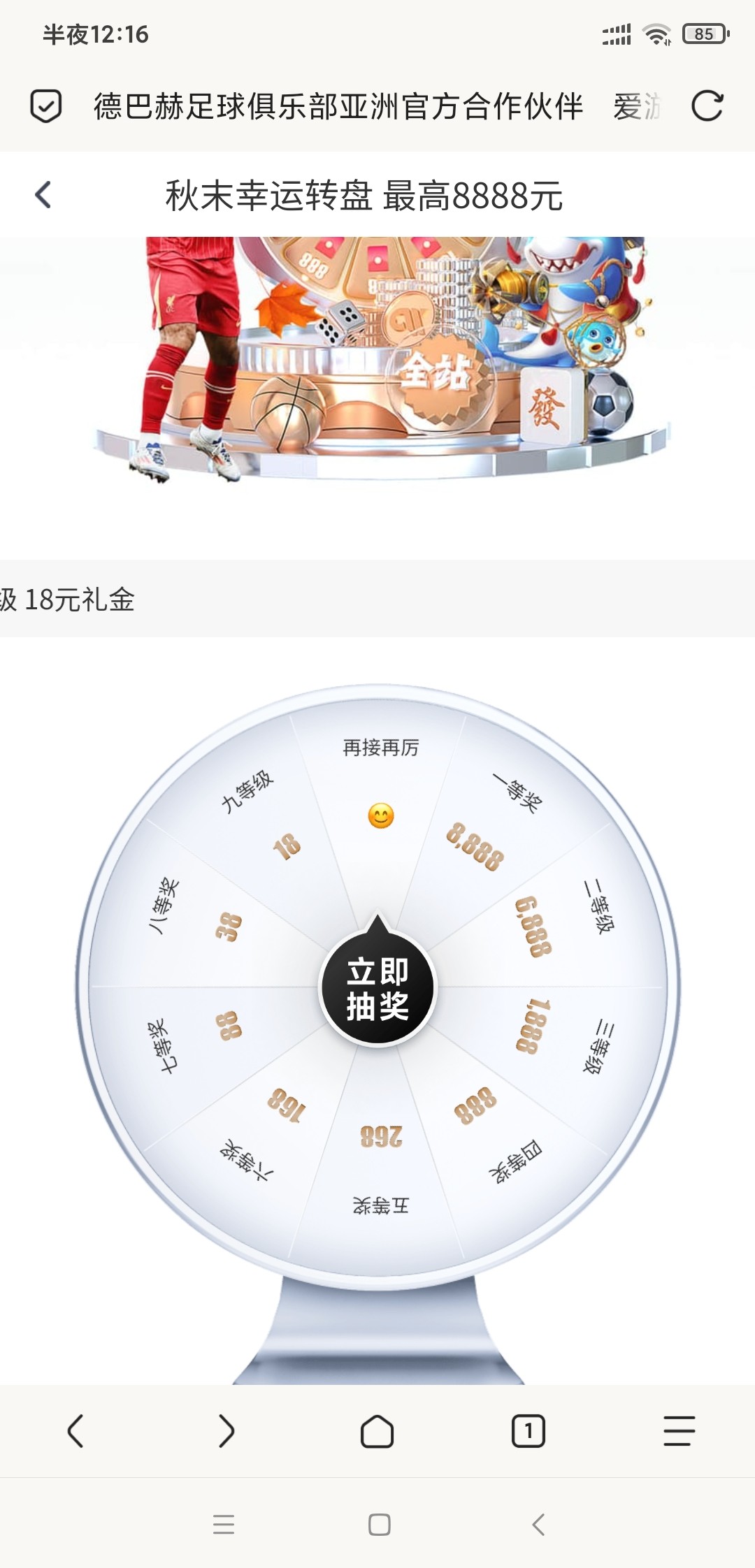Open the browser home page
This screenshot has width=755, height=1568.
377,1431
